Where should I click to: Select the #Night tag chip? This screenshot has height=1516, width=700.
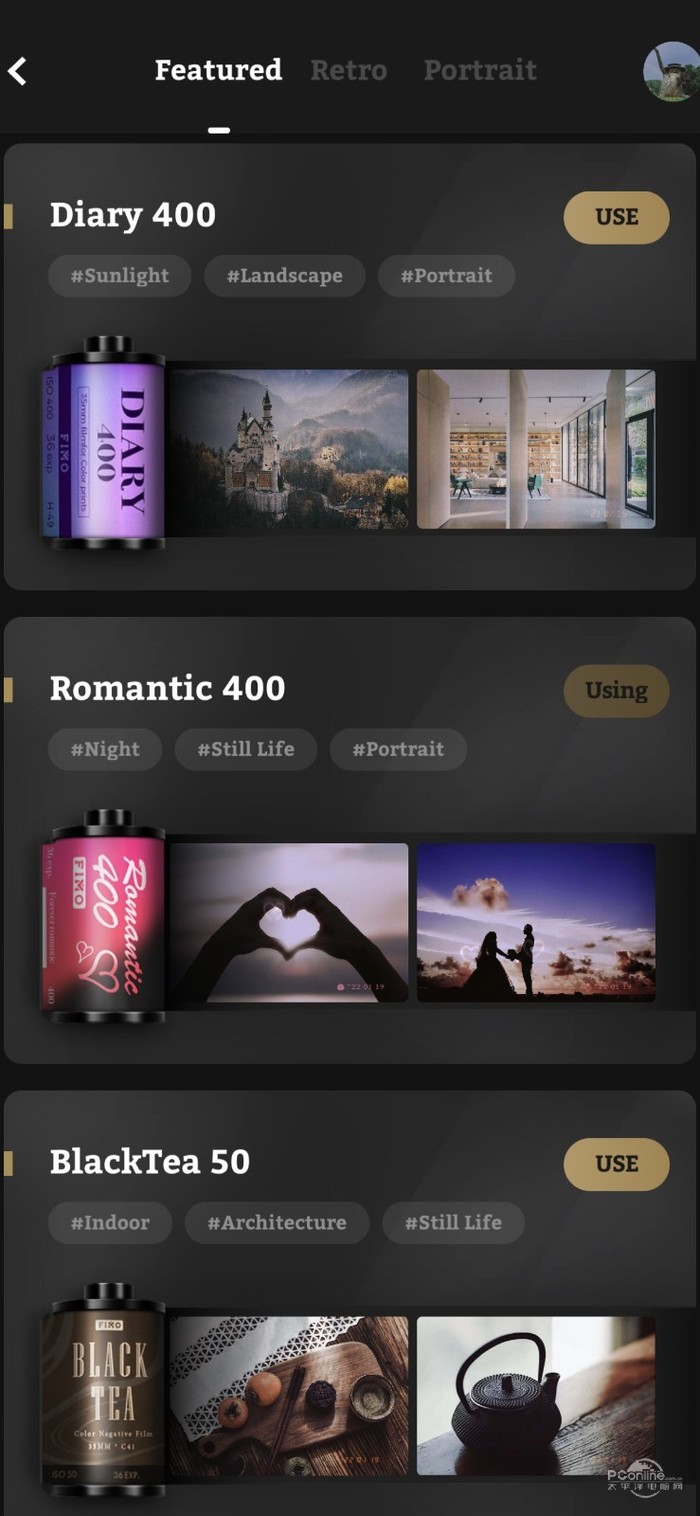(105, 749)
